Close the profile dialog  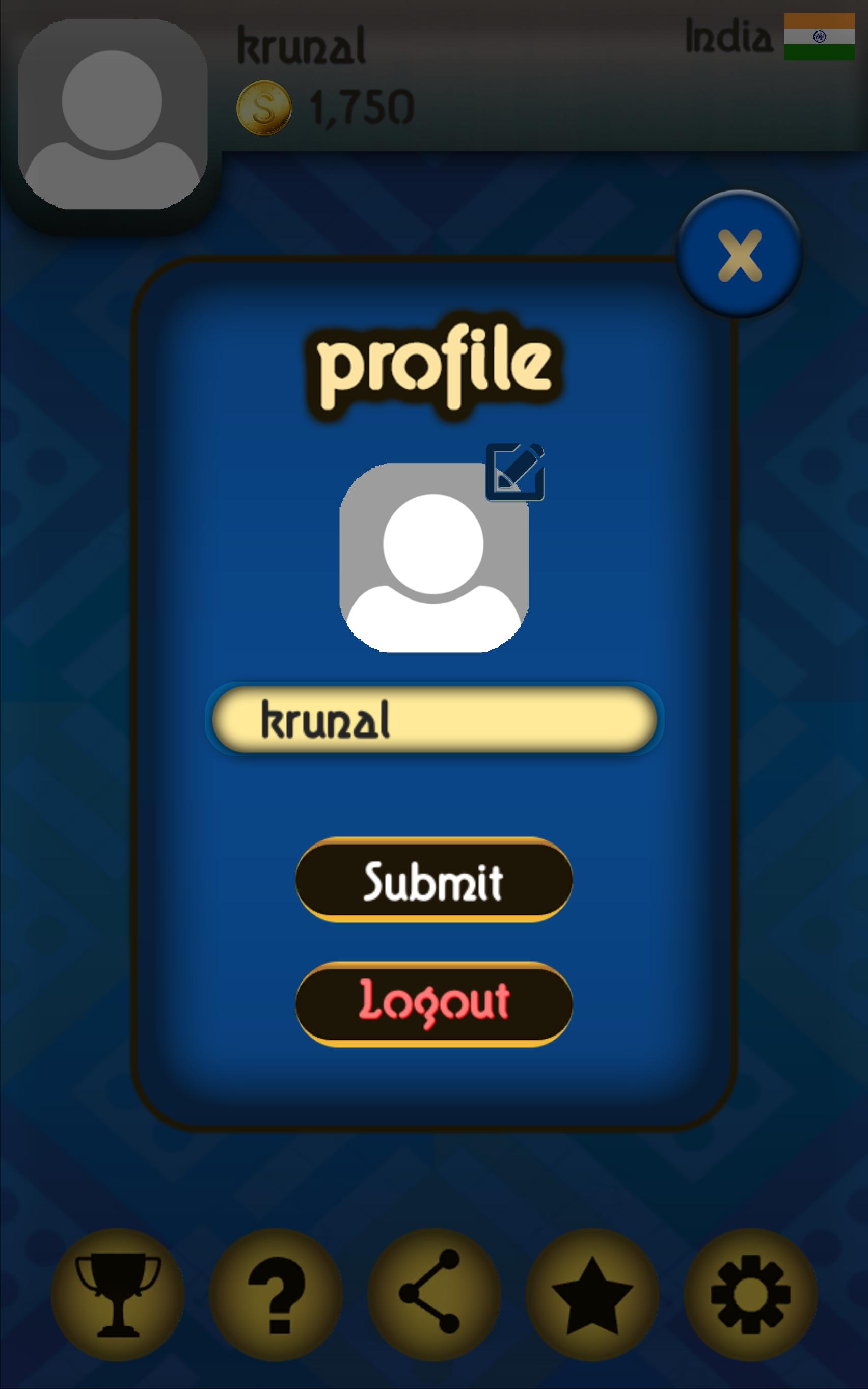[740, 255]
